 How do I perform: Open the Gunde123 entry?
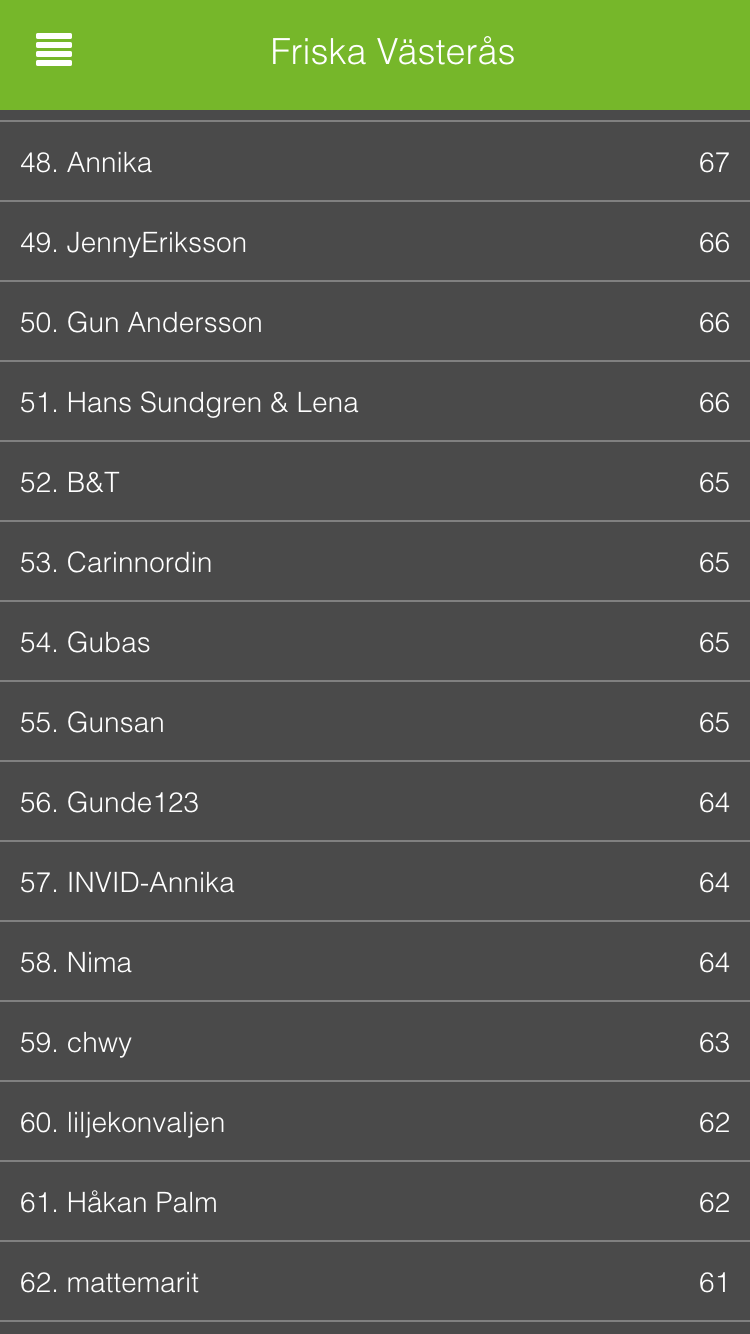(x=375, y=802)
